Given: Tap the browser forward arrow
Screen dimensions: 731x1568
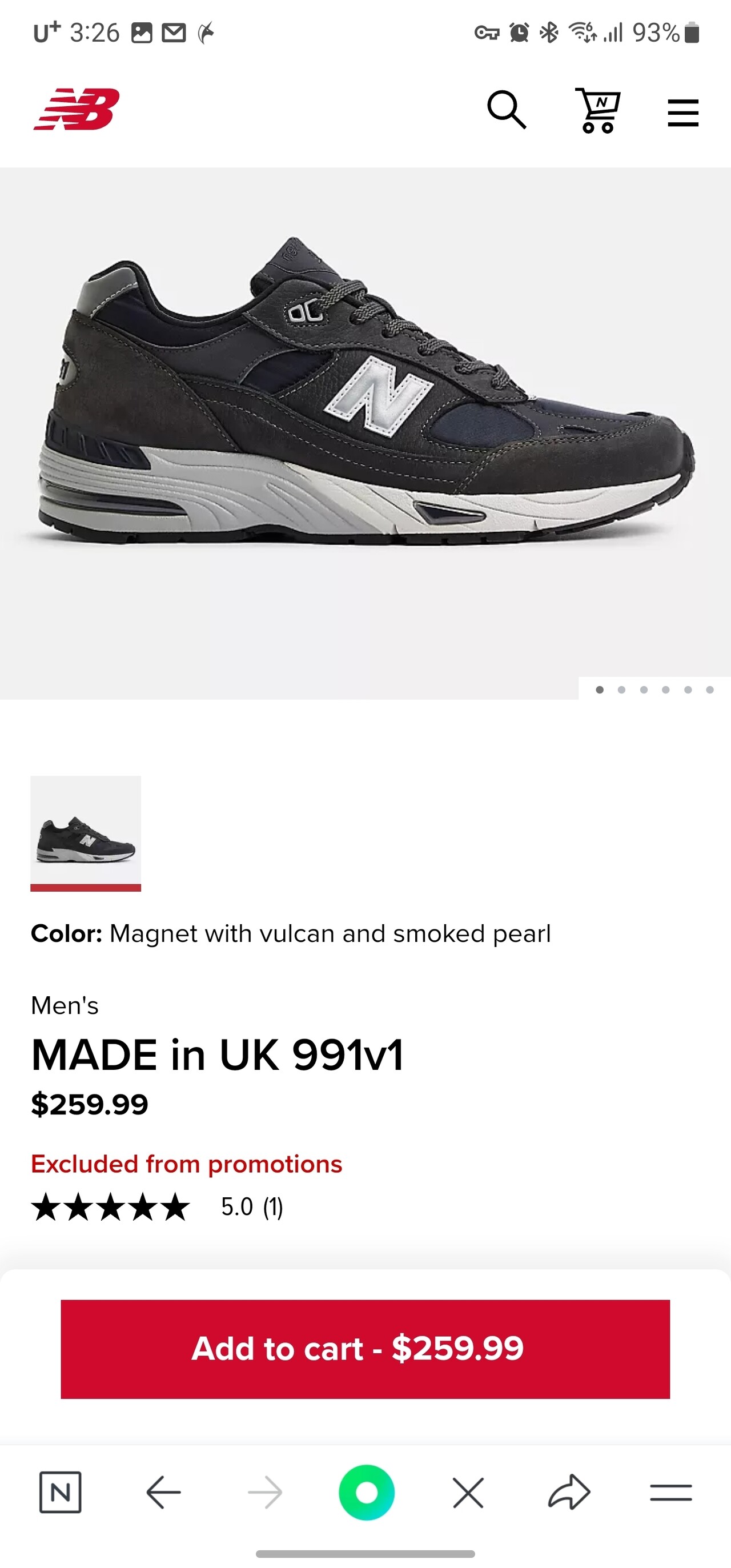Looking at the screenshot, I should pos(266,1492).
